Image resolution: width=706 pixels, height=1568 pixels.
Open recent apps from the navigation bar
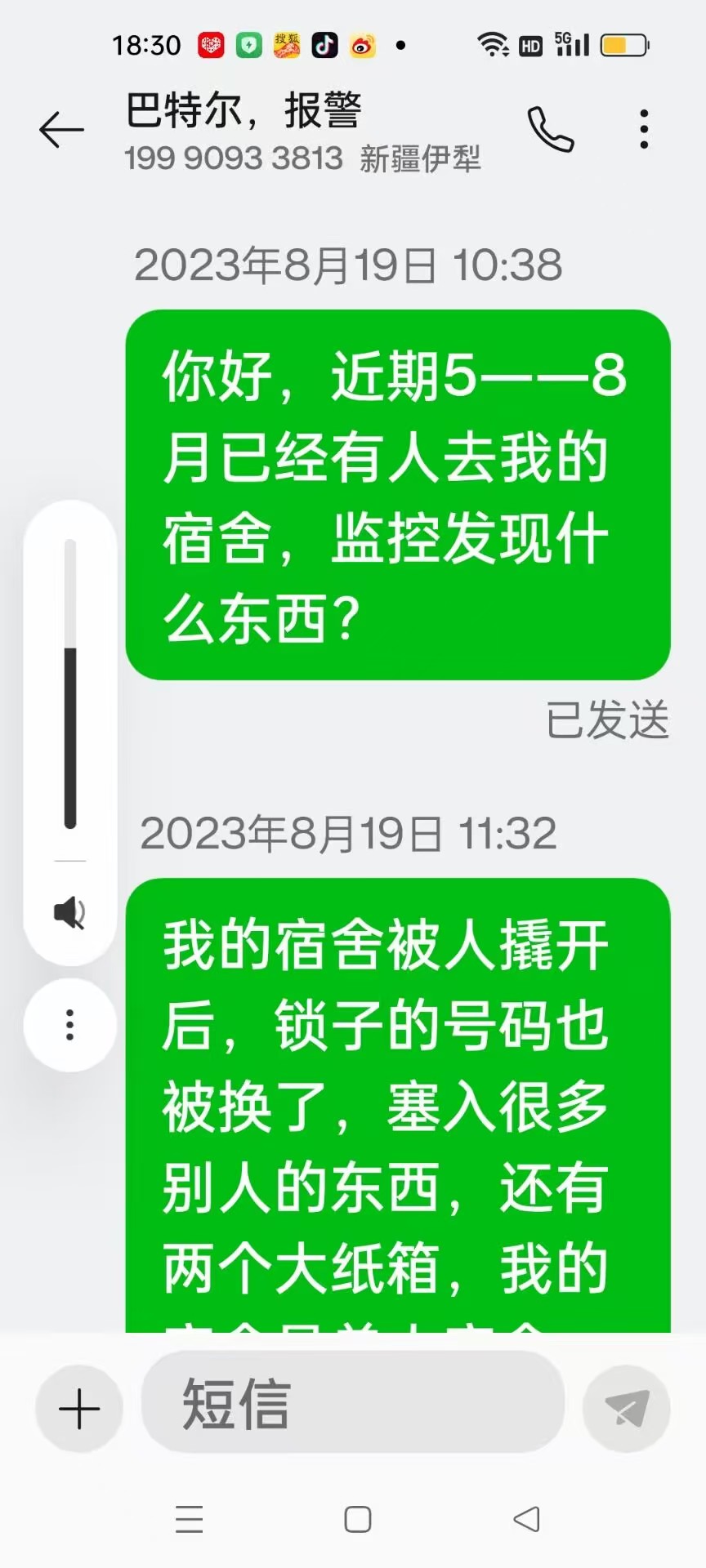(189, 1519)
